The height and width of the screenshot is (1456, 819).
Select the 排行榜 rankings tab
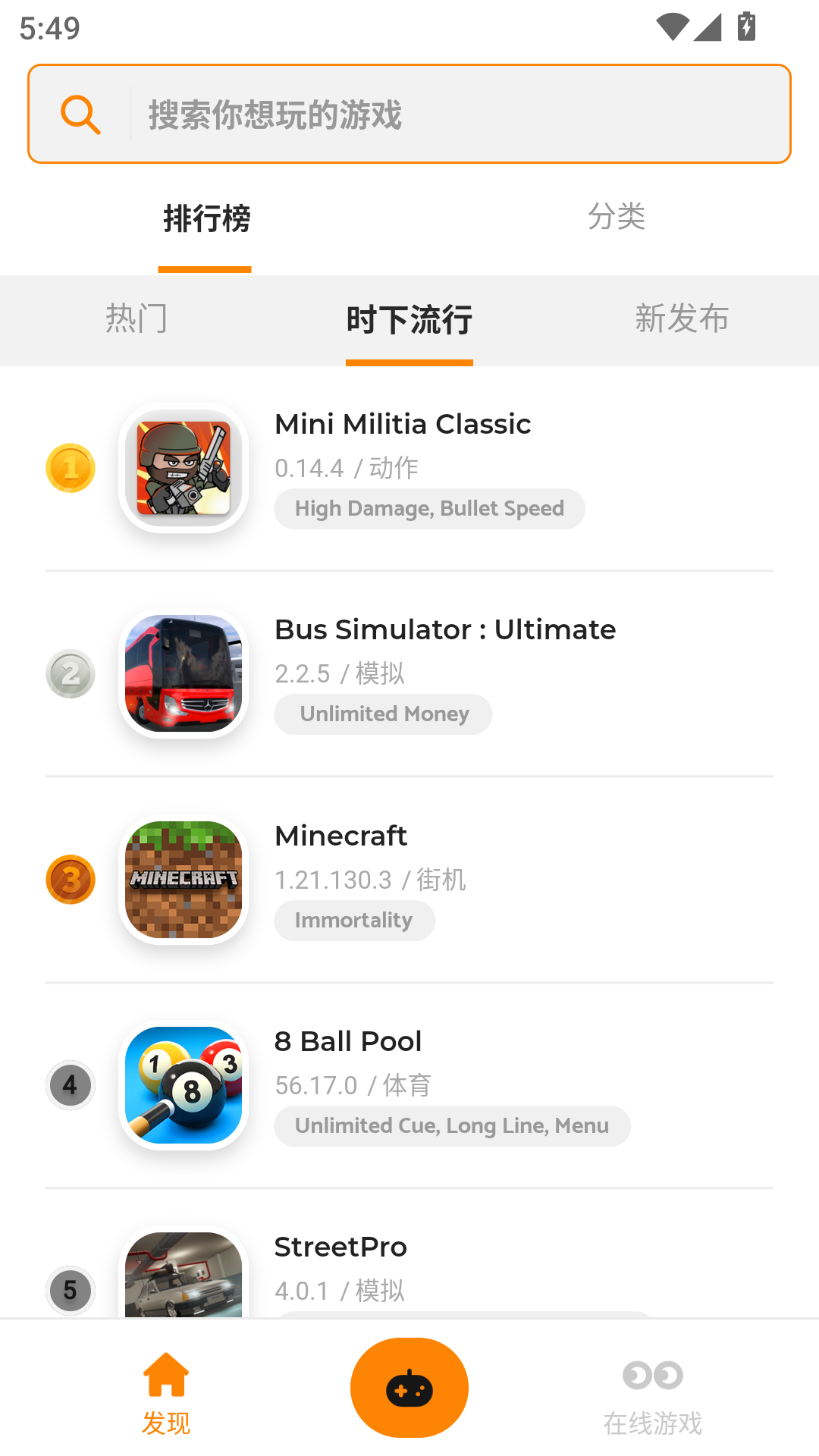coord(206,219)
